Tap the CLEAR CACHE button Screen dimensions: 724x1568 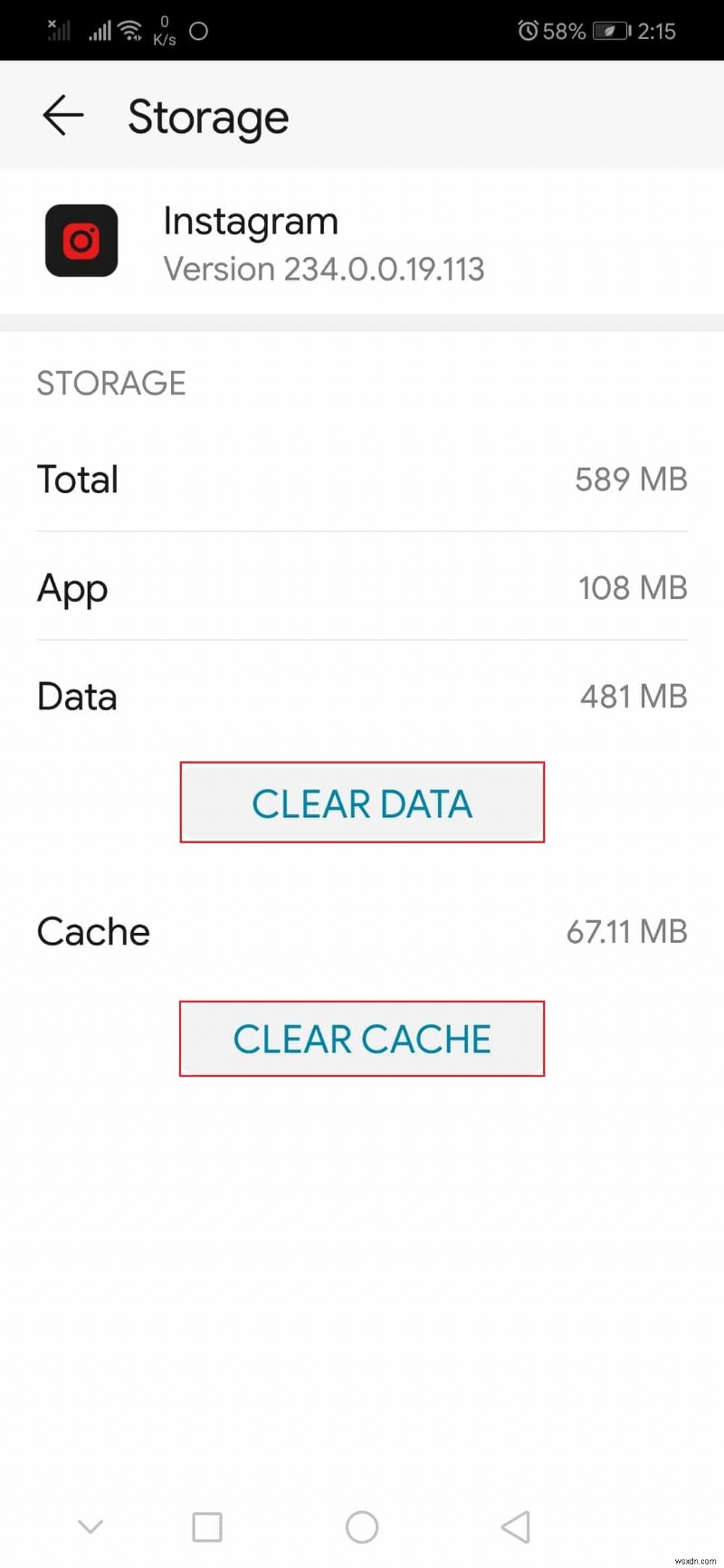click(362, 1039)
